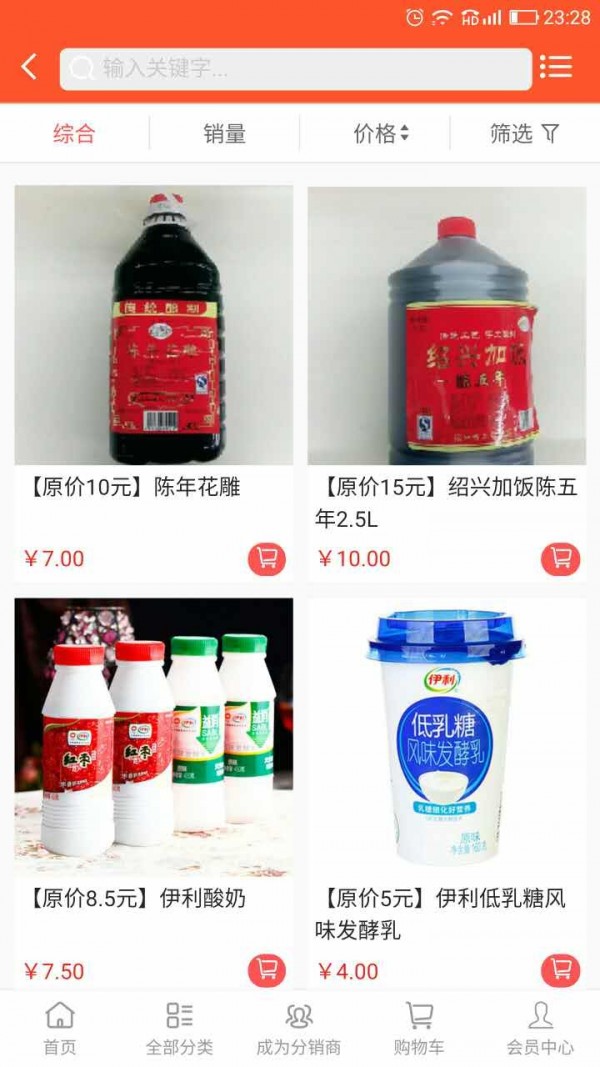Add 陈年花雕 to the cart
Image resolution: width=600 pixels, height=1067 pixels.
coord(267,558)
